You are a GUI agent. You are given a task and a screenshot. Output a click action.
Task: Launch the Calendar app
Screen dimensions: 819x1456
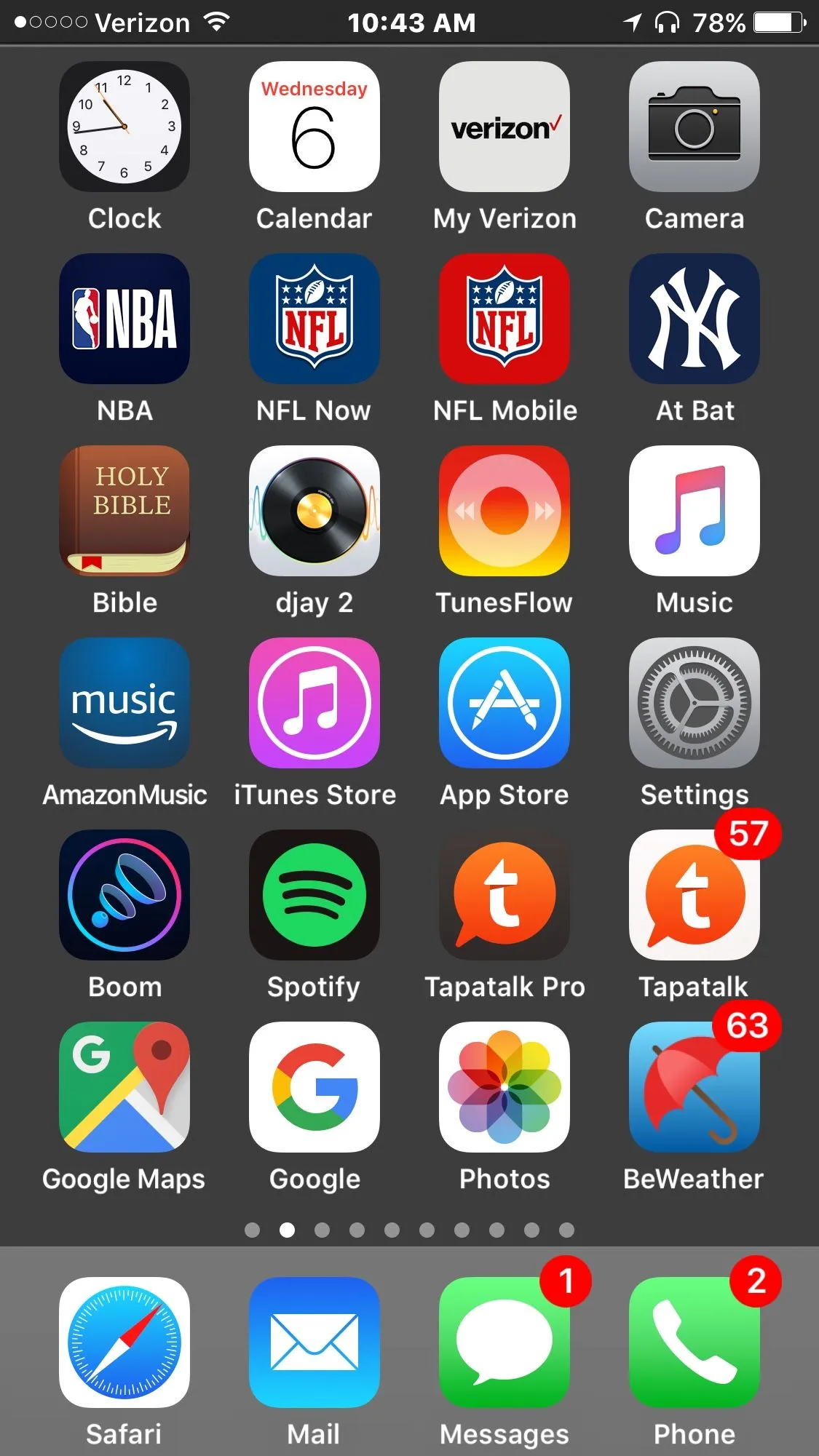pyautogui.click(x=314, y=127)
